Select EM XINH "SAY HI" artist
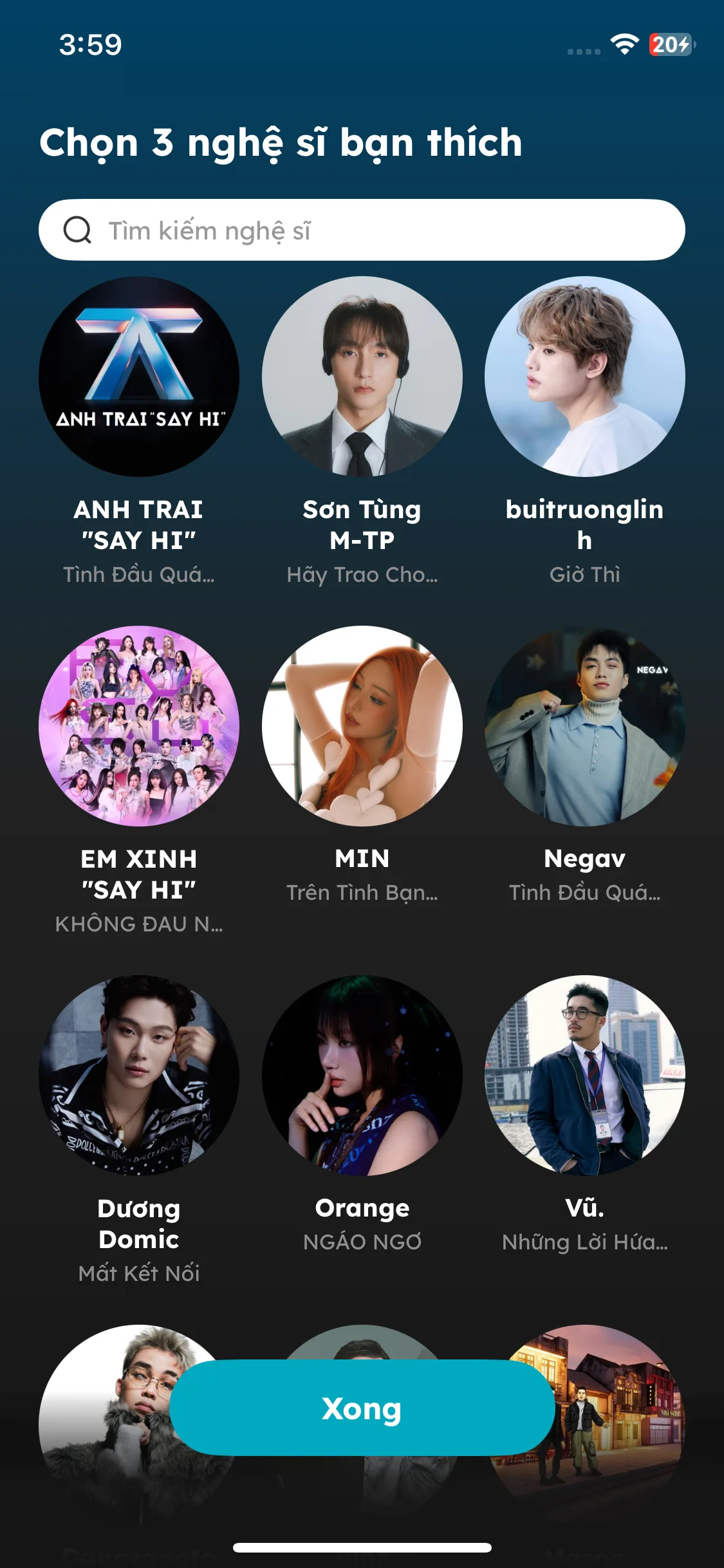 coord(139,726)
